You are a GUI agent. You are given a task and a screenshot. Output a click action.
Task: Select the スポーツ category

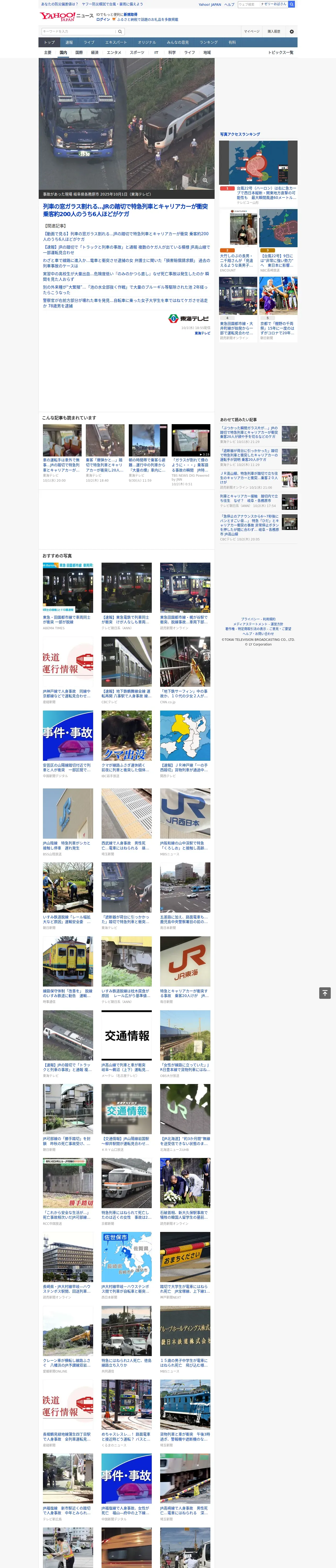click(137, 53)
